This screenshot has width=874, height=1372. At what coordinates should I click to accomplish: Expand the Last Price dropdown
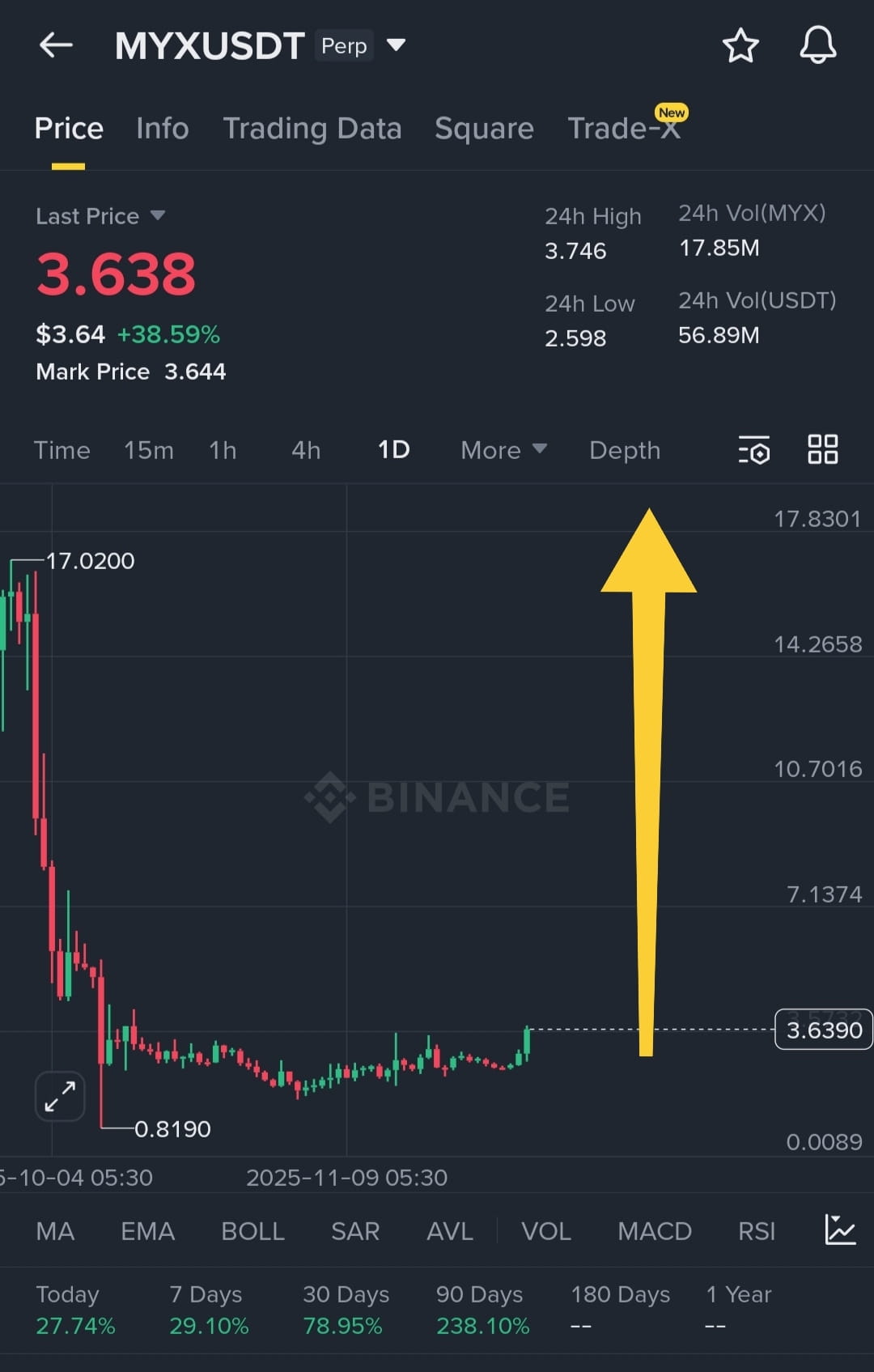pos(158,215)
